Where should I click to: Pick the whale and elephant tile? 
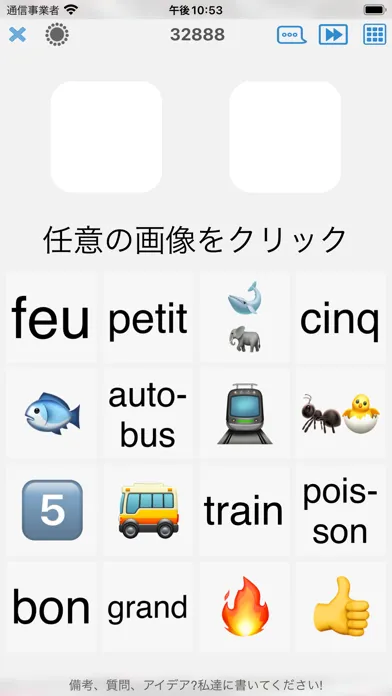point(245,318)
